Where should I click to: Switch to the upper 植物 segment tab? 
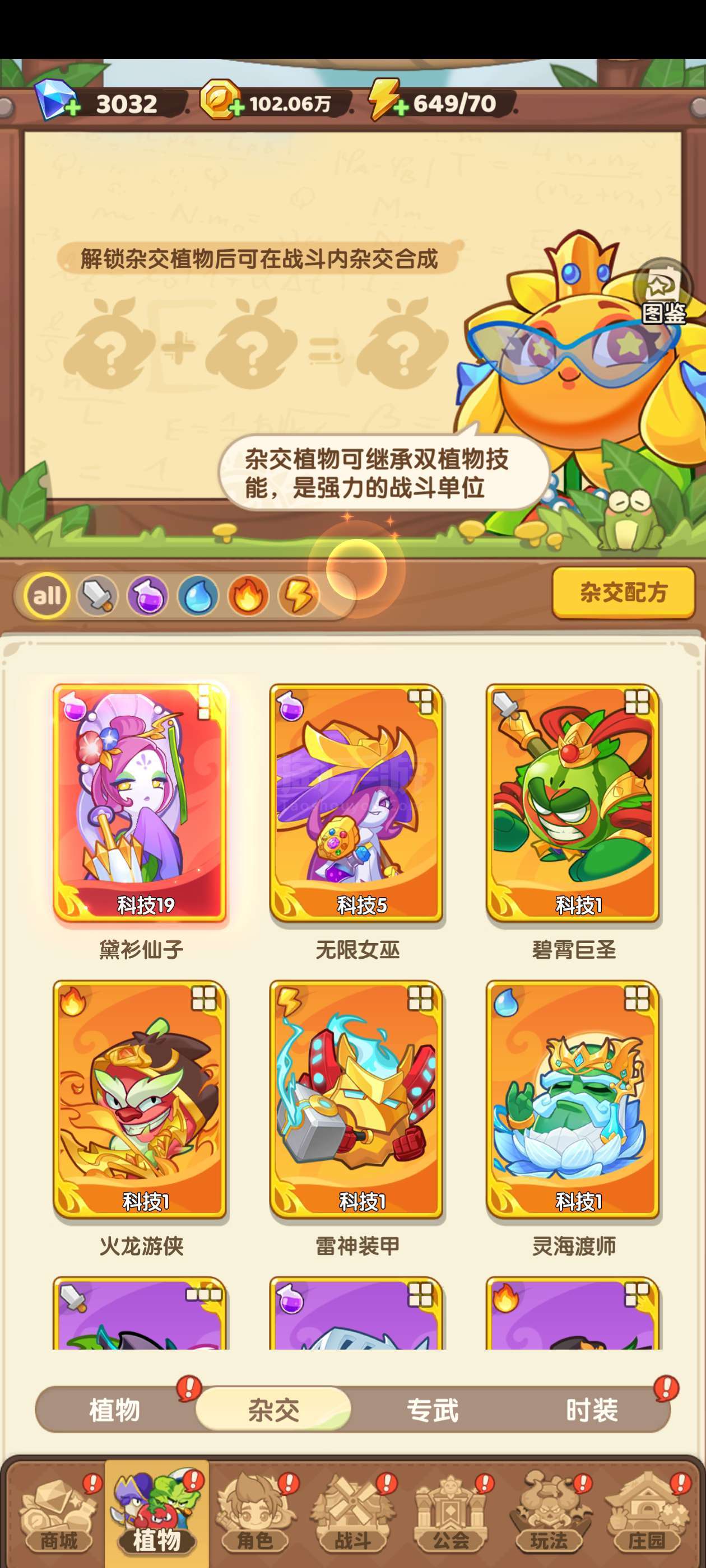114,1410
